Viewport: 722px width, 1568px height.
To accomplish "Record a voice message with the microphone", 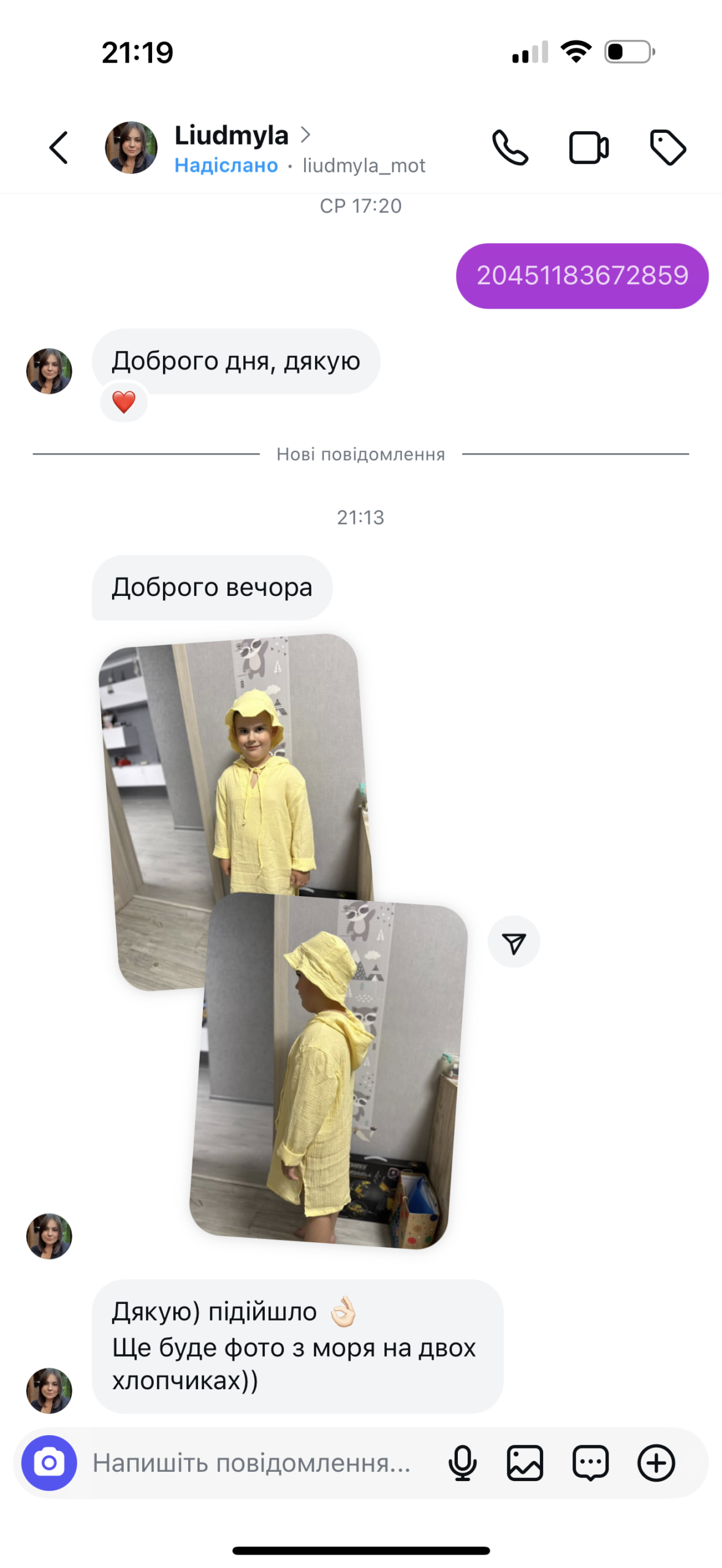I will (x=463, y=1463).
